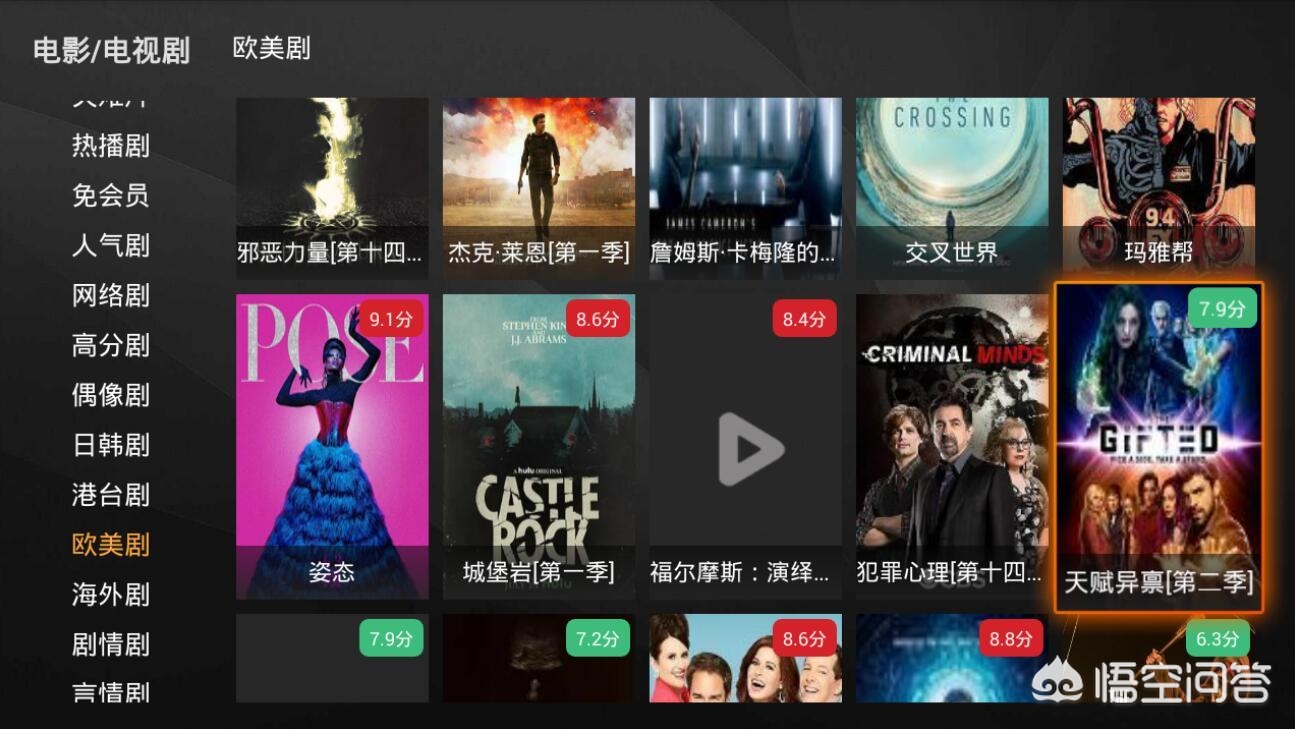Open 犯罪心理 Criminal Minds poster
Viewport: 1295px width, 729px height.
951,446
